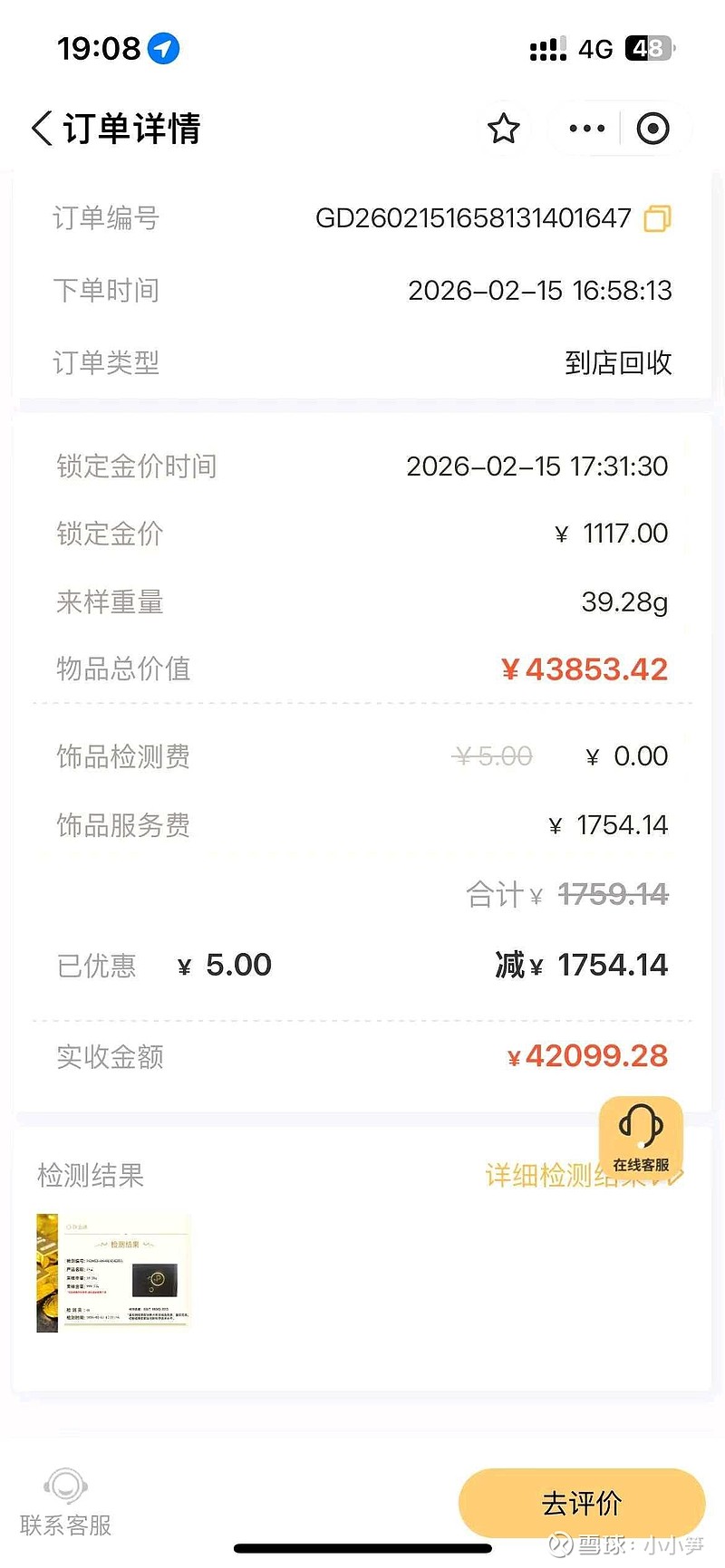Open the three-dot more menu
This screenshot has width=725, height=1568.
pyautogui.click(x=586, y=129)
